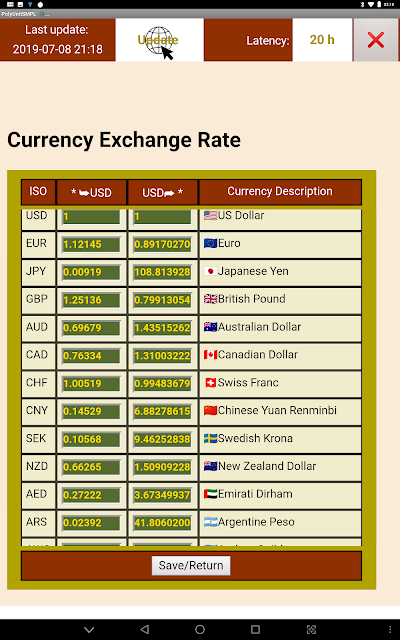400x640 pixels.
Task: Edit the USD to JPY rate field
Action: [x=162, y=272]
